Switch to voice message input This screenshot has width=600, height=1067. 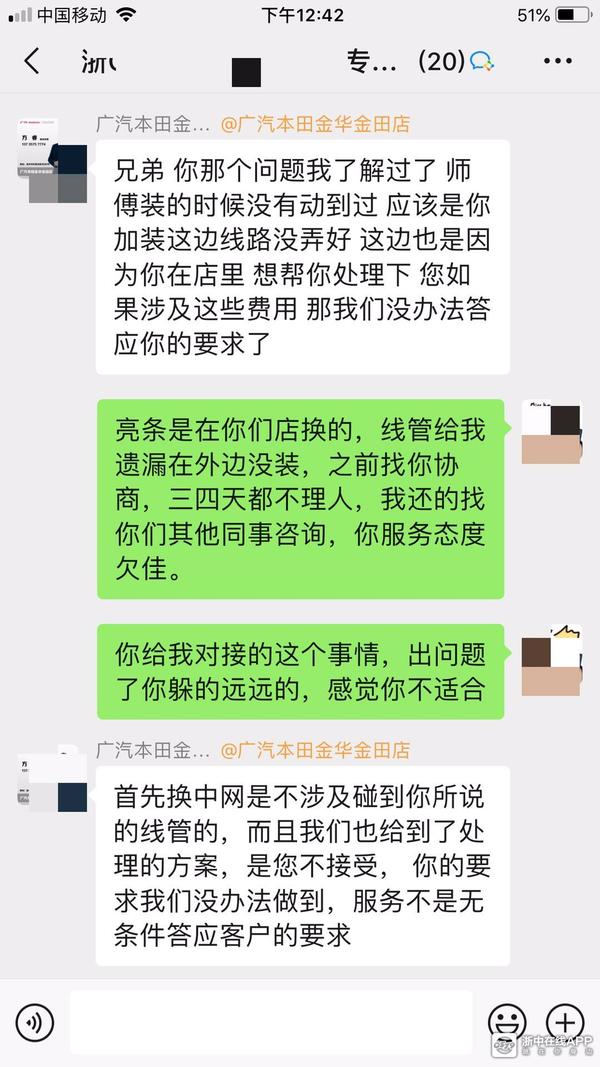click(x=35, y=1022)
